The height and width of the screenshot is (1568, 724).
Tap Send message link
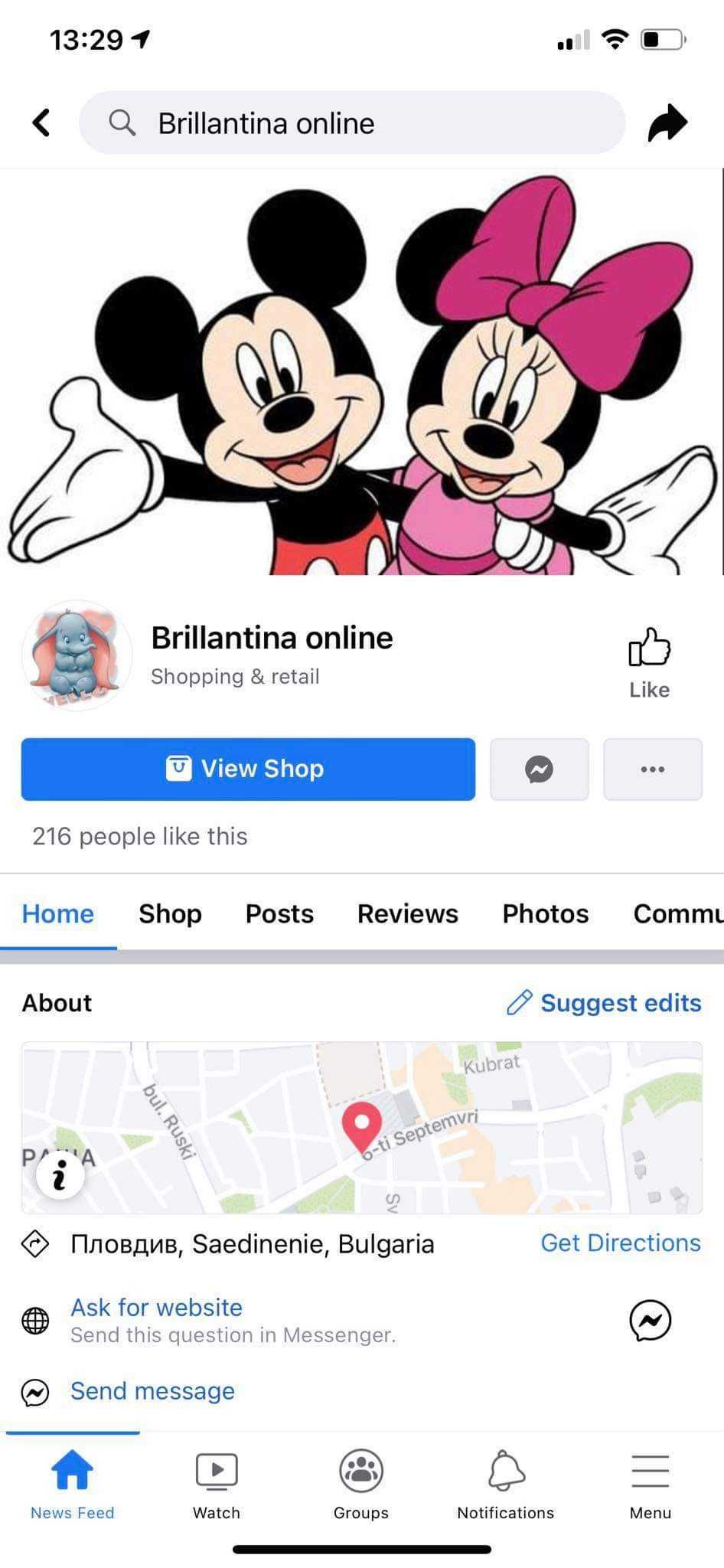coord(152,1391)
